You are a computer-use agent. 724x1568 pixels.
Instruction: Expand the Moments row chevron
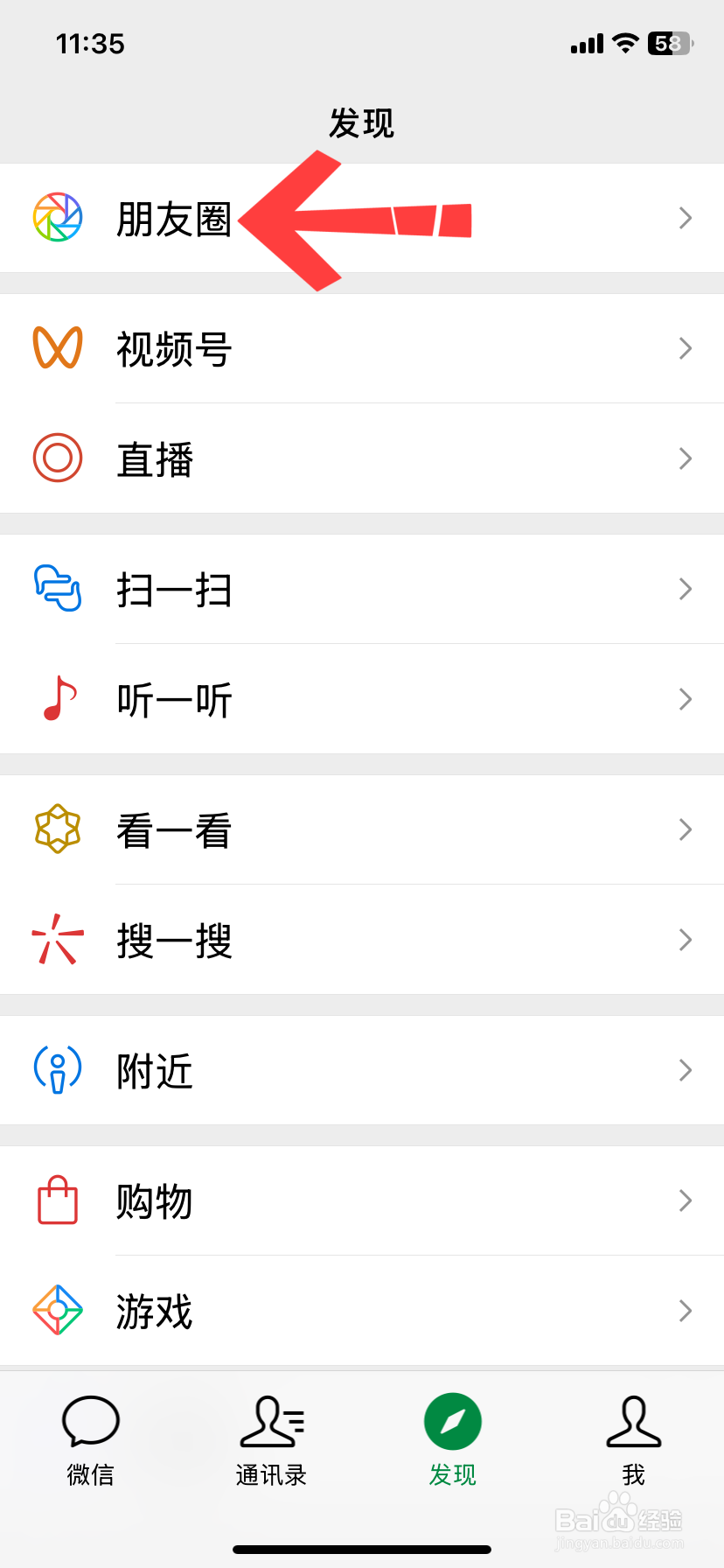pos(686,217)
